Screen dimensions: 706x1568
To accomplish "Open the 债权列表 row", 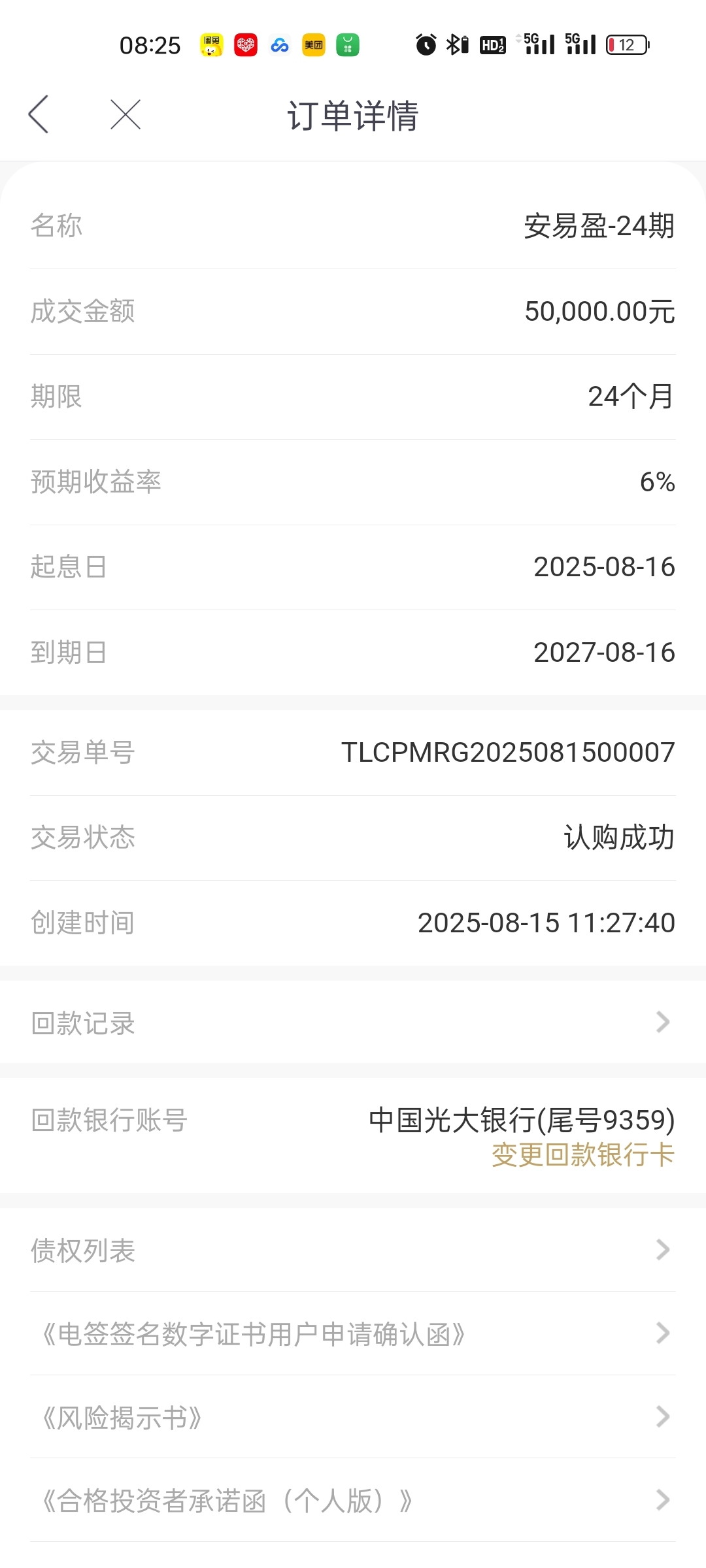I will 353,1250.
